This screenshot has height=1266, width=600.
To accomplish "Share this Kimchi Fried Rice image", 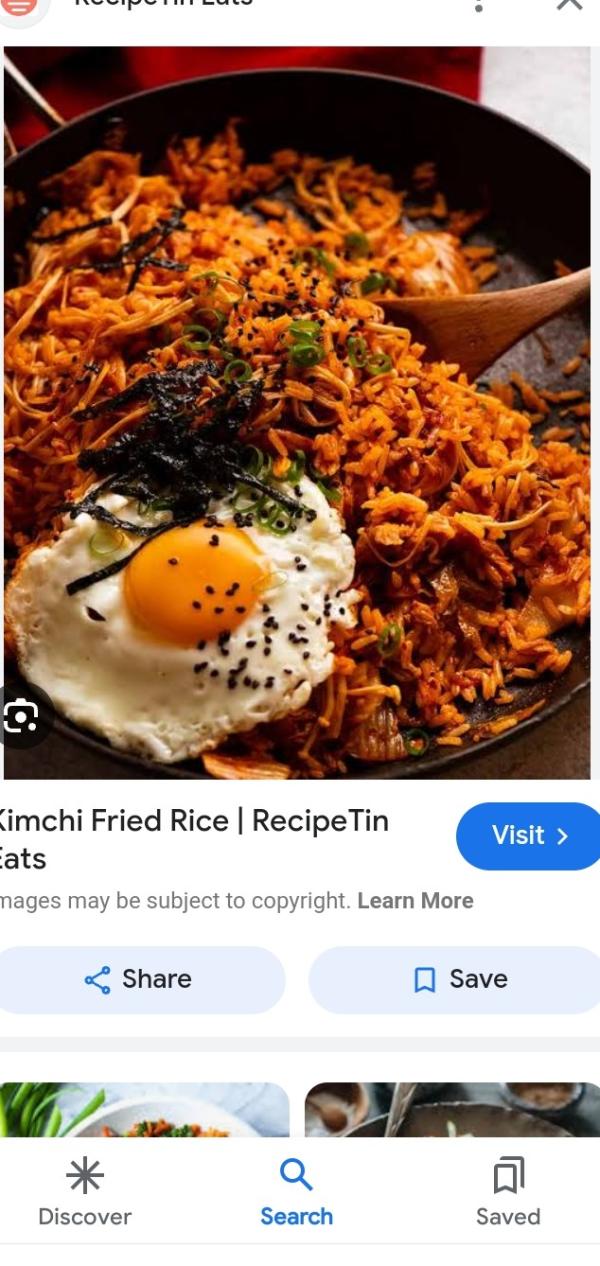I will pyautogui.click(x=139, y=979).
